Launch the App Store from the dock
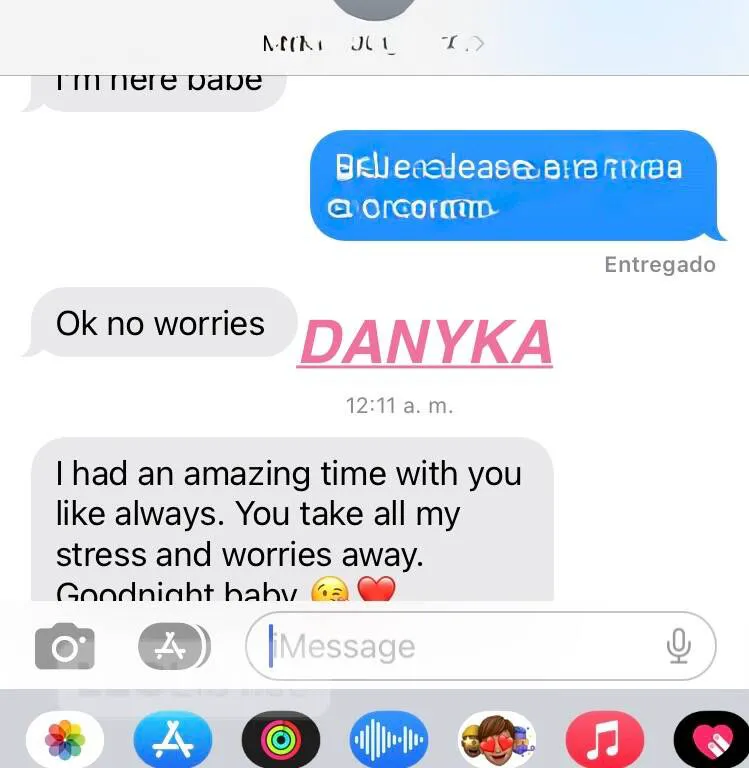 click(x=172, y=739)
